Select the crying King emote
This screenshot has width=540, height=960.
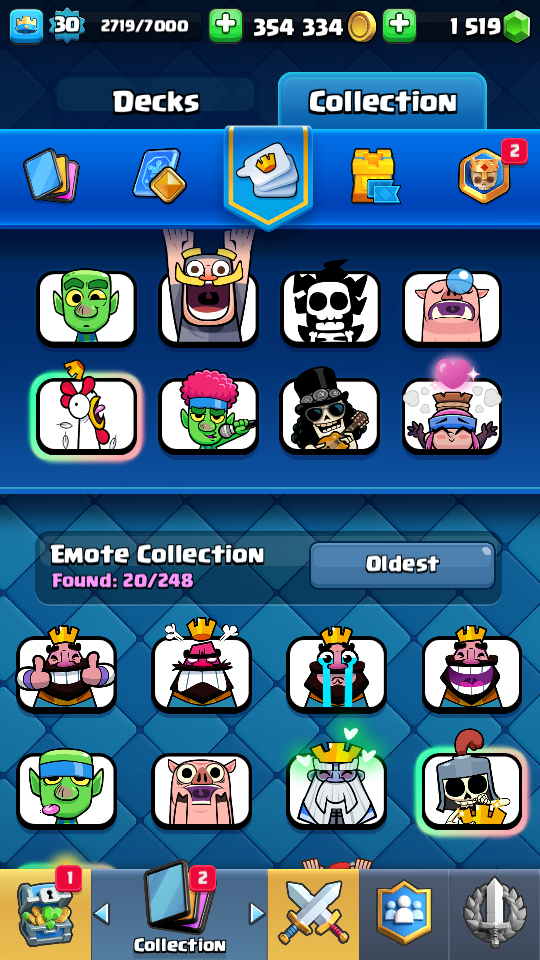(x=336, y=673)
